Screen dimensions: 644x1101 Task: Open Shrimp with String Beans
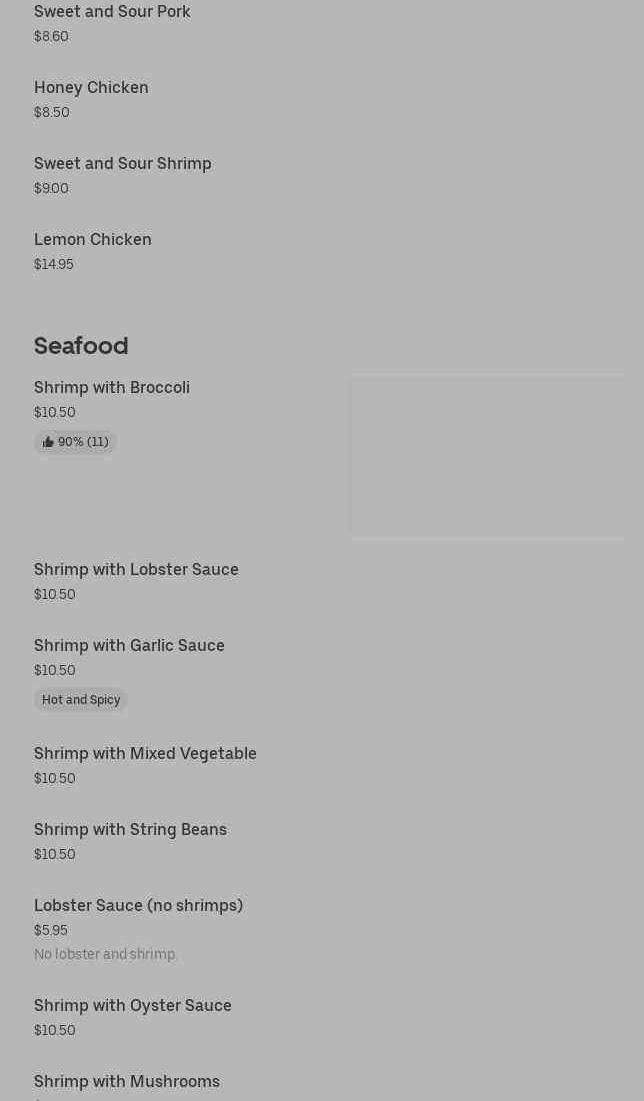click(x=130, y=830)
